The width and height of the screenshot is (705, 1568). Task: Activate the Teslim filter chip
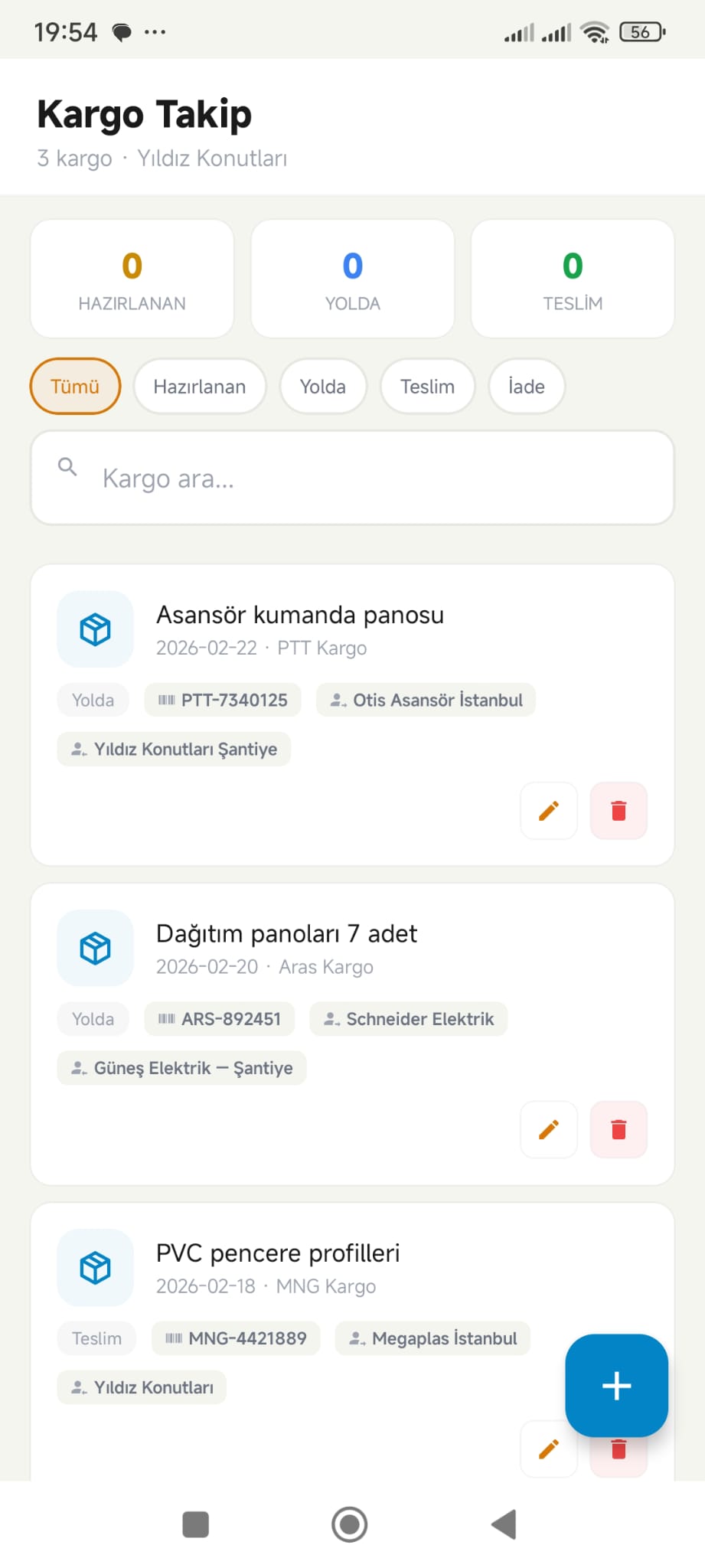[426, 387]
